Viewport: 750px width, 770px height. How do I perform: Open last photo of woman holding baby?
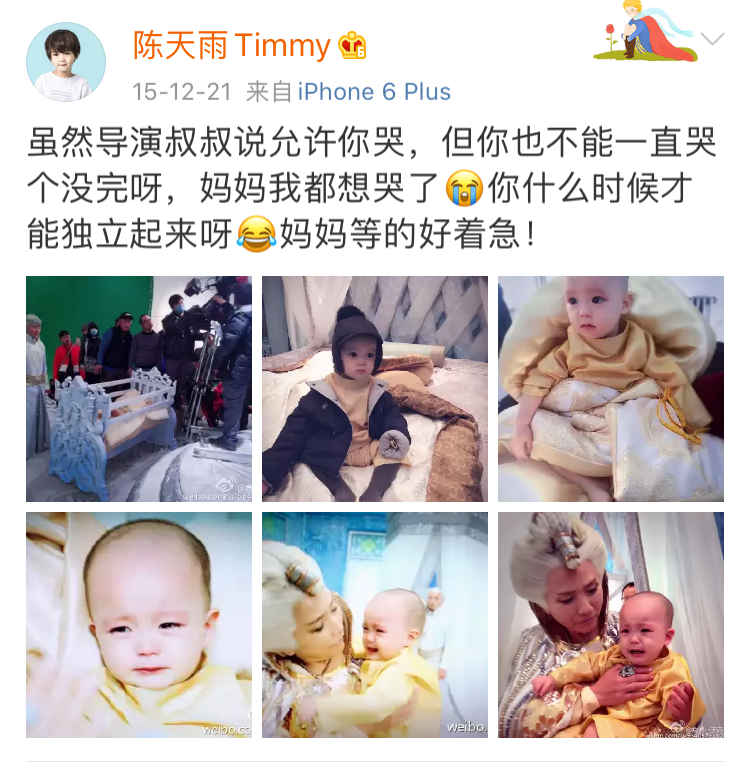(x=611, y=625)
